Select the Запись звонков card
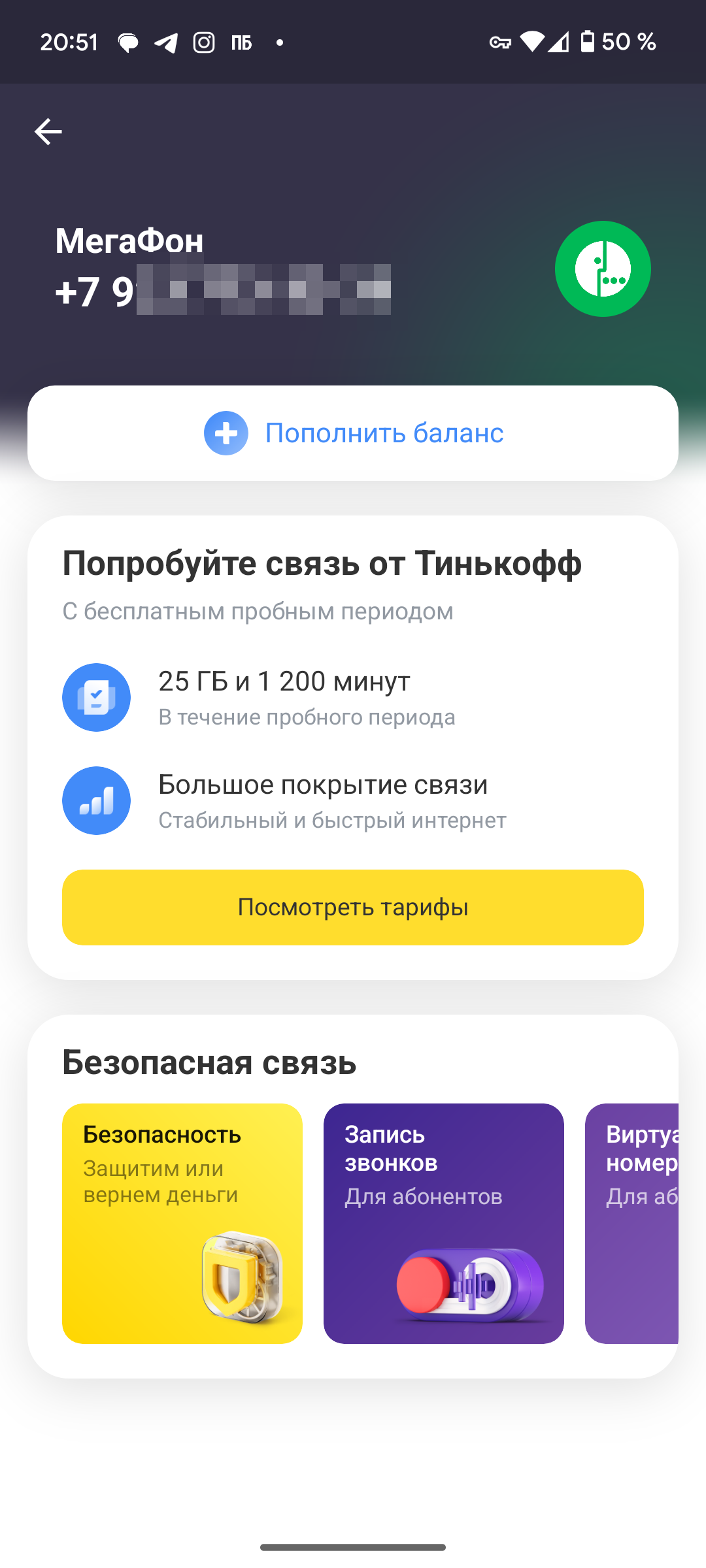Image resolution: width=706 pixels, height=1568 pixels. click(444, 1223)
